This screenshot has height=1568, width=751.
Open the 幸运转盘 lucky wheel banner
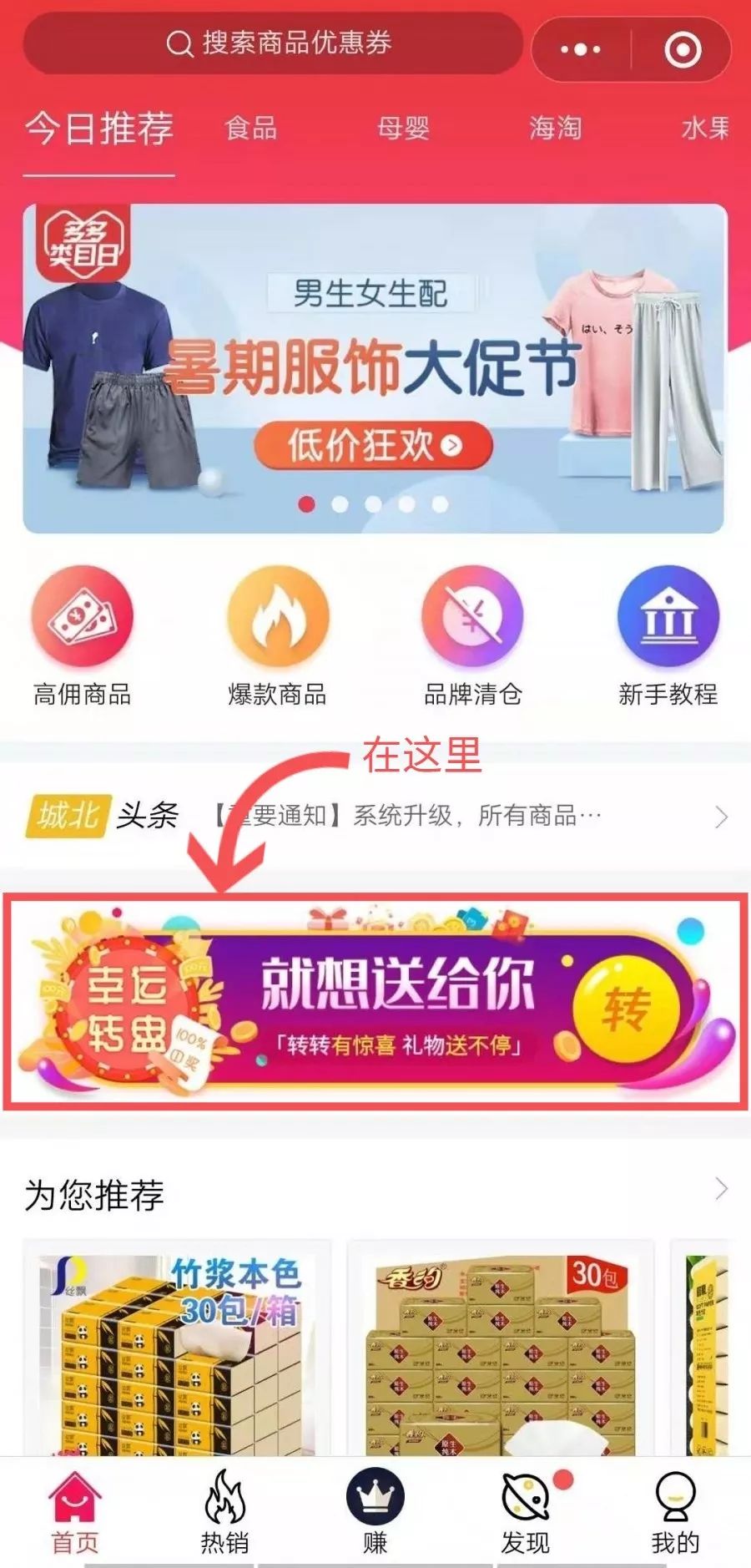coord(374,1002)
